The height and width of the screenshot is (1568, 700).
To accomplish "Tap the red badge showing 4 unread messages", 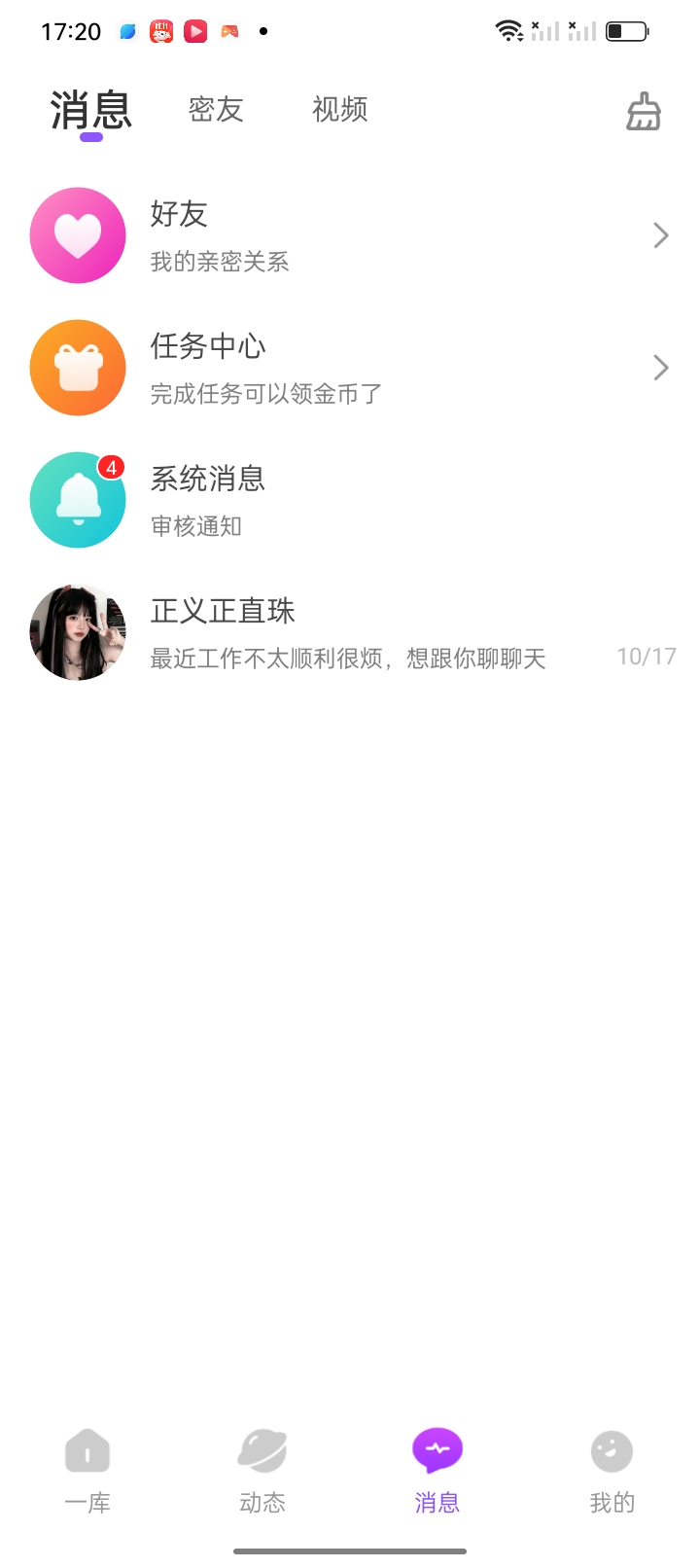I will point(112,468).
